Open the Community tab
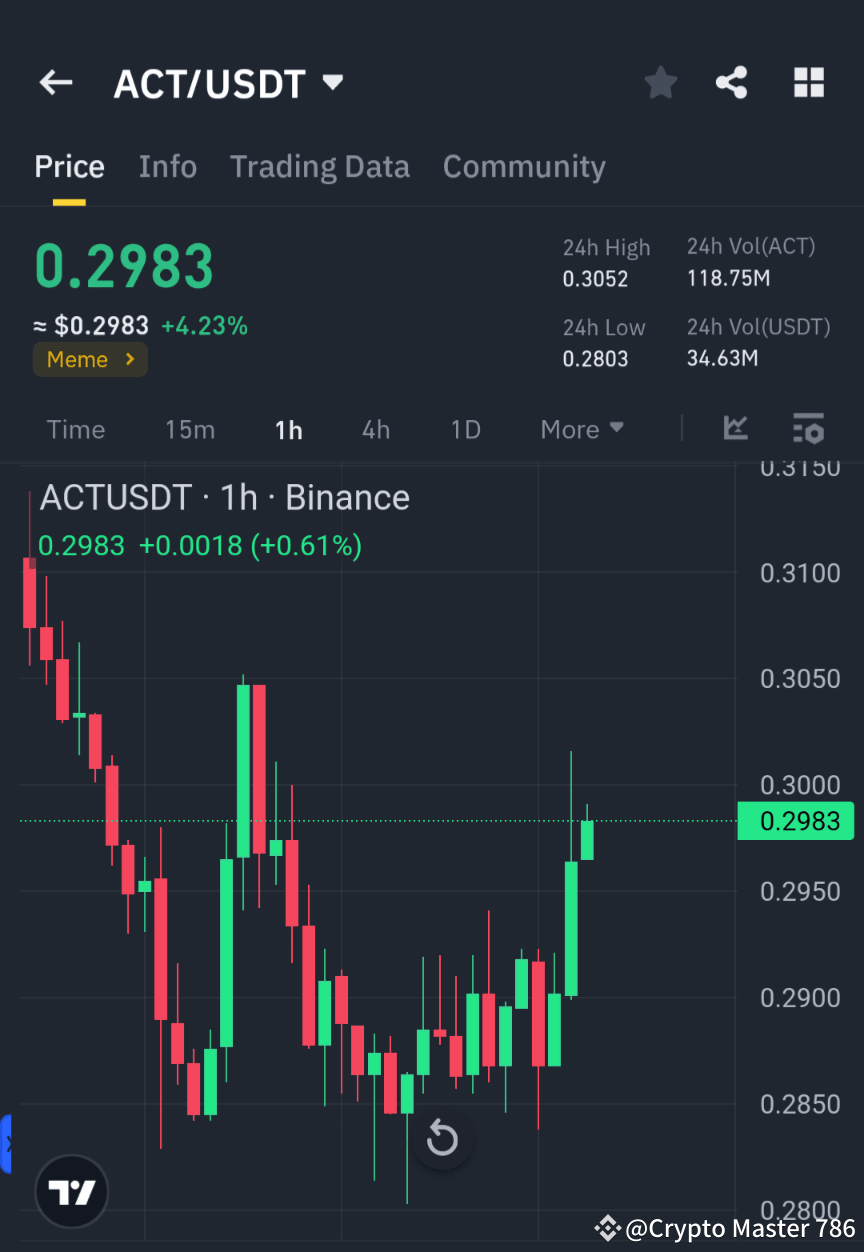Screen dimensions: 864x1252 point(524,166)
